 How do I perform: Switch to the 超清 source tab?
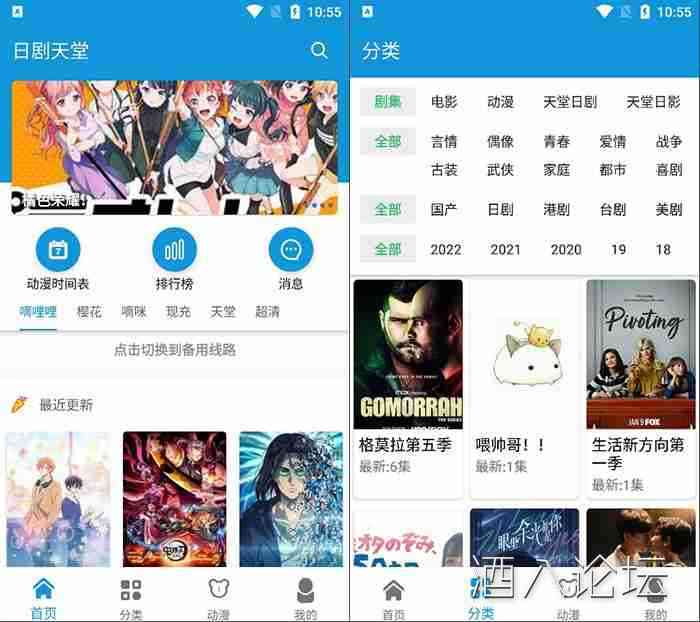coord(267,312)
